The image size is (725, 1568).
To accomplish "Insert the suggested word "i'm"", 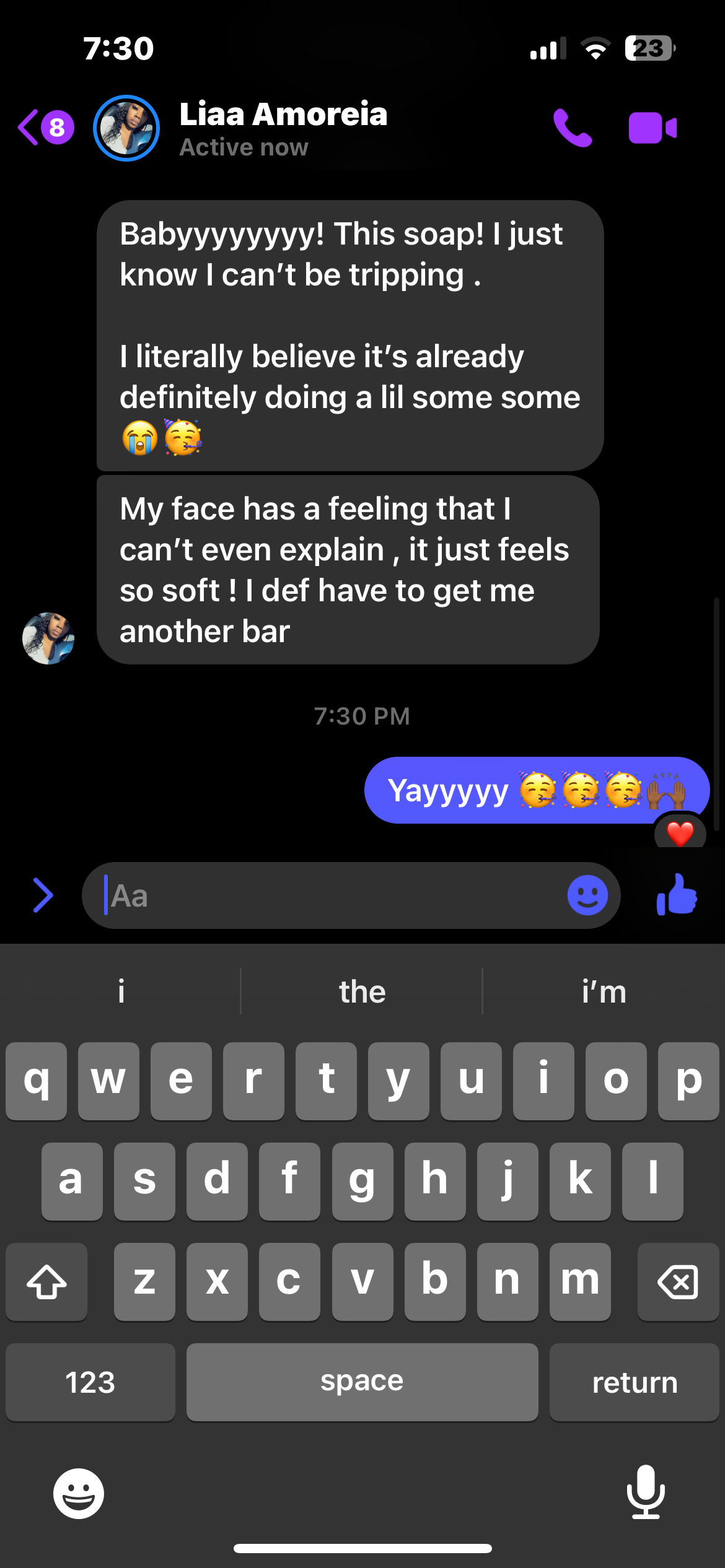I will [604, 992].
